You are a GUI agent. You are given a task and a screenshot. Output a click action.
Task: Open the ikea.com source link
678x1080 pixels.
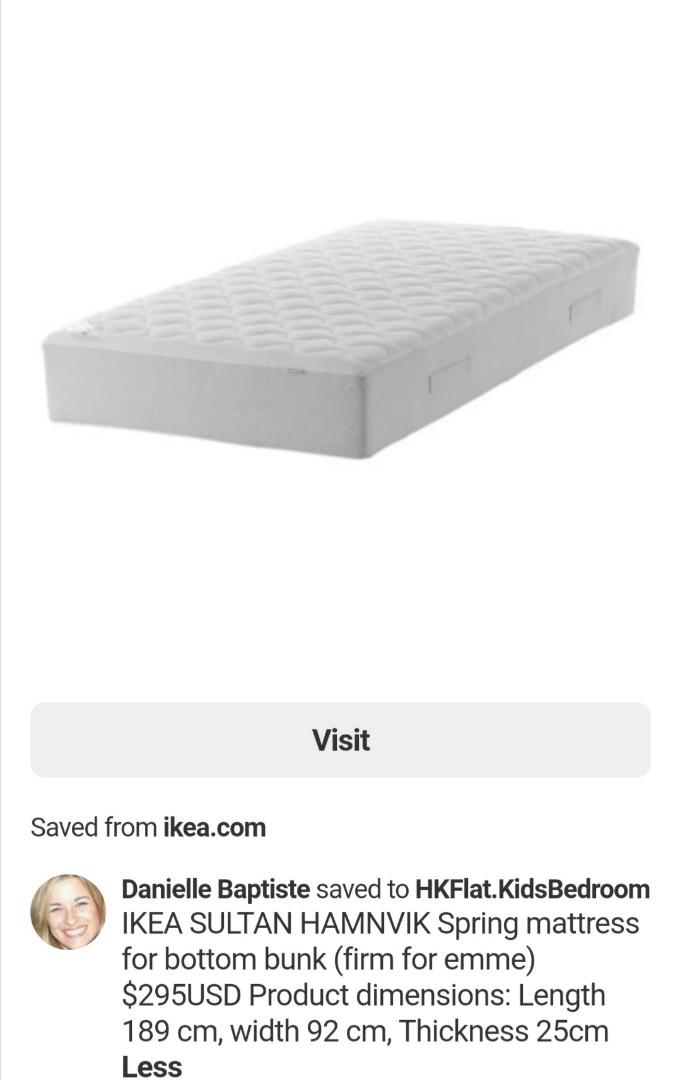214,828
